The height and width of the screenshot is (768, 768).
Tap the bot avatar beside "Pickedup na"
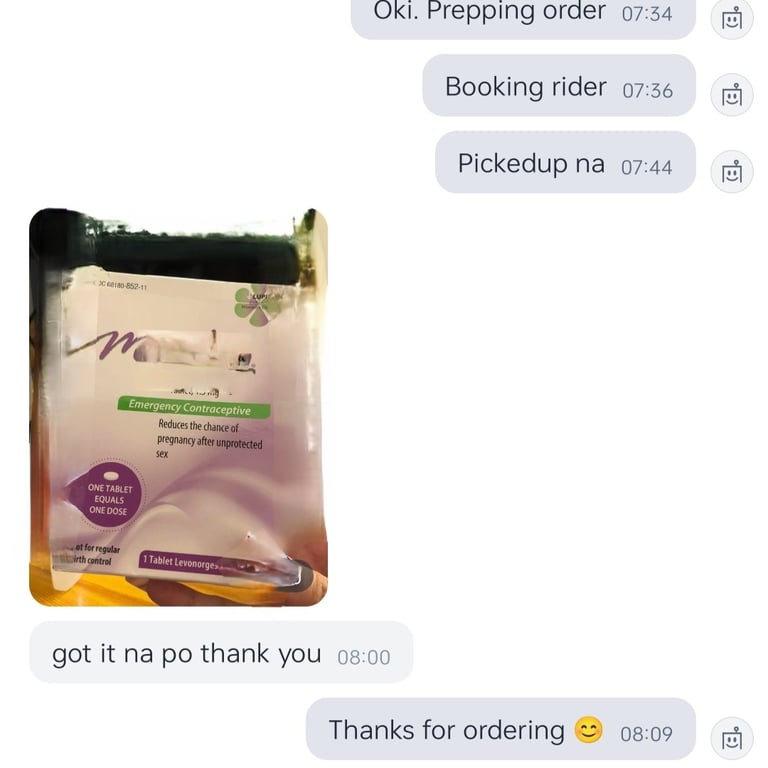(731, 171)
